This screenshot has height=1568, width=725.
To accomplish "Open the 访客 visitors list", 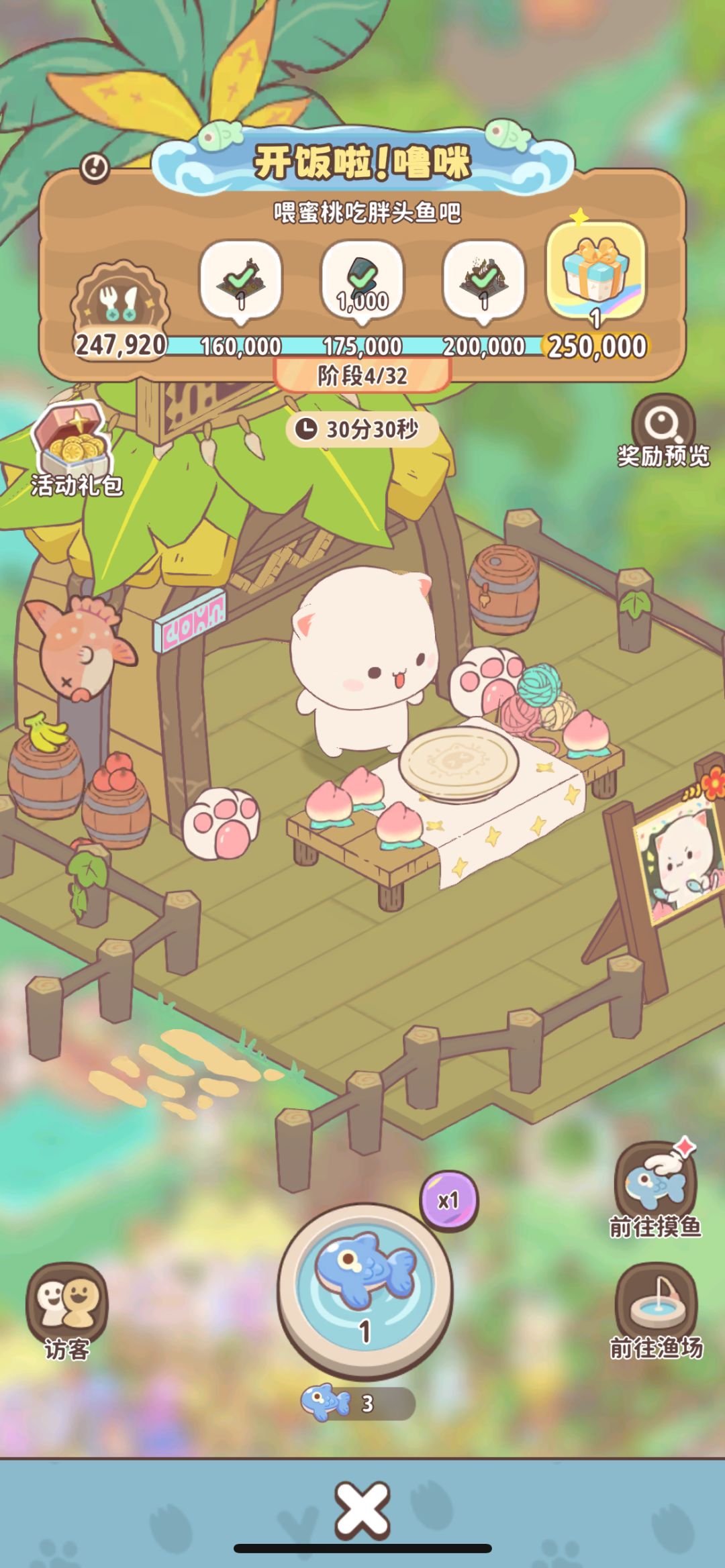I will point(66,1312).
